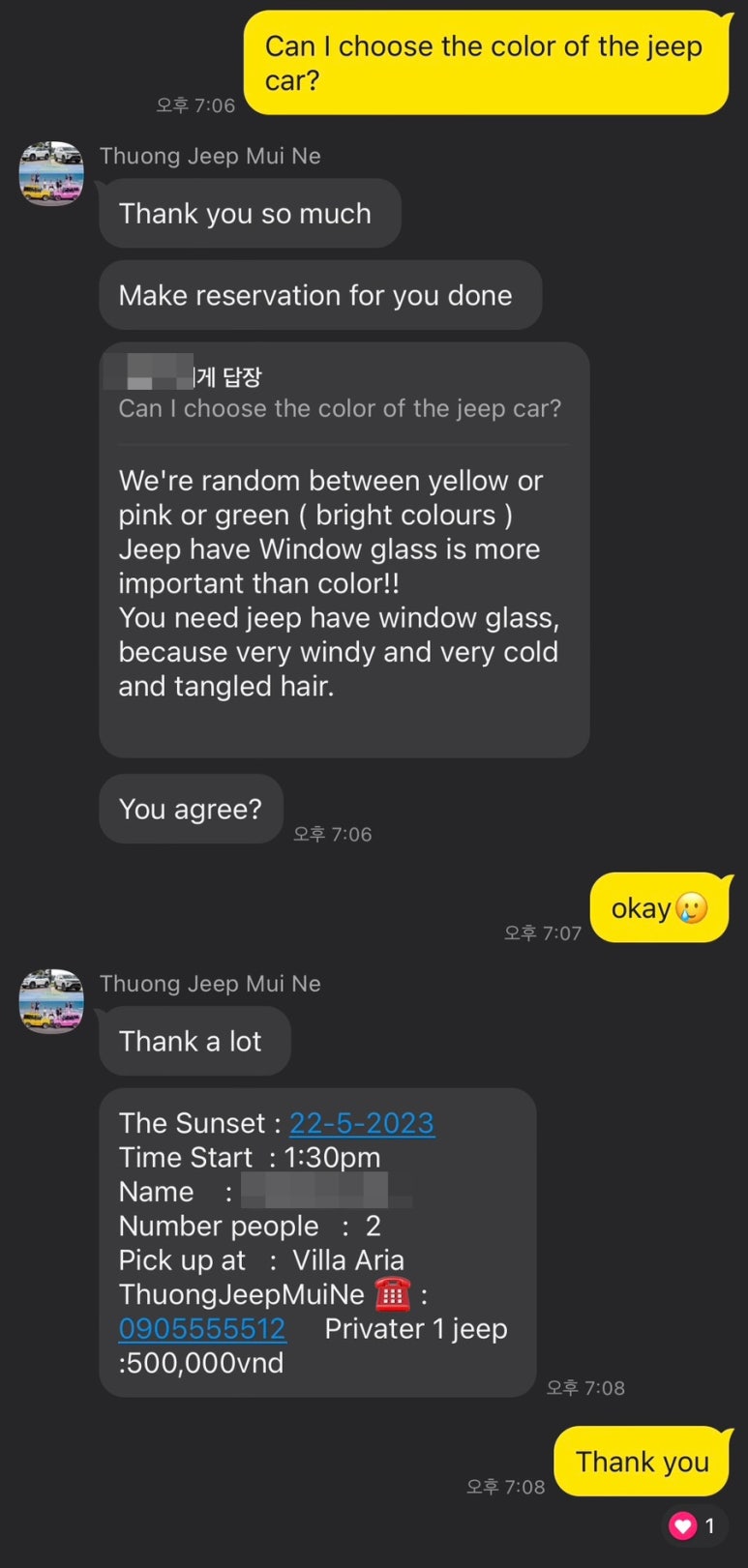Open the 22-5-2023 date link
Image resolution: width=748 pixels, height=1568 pixels.
361,1123
